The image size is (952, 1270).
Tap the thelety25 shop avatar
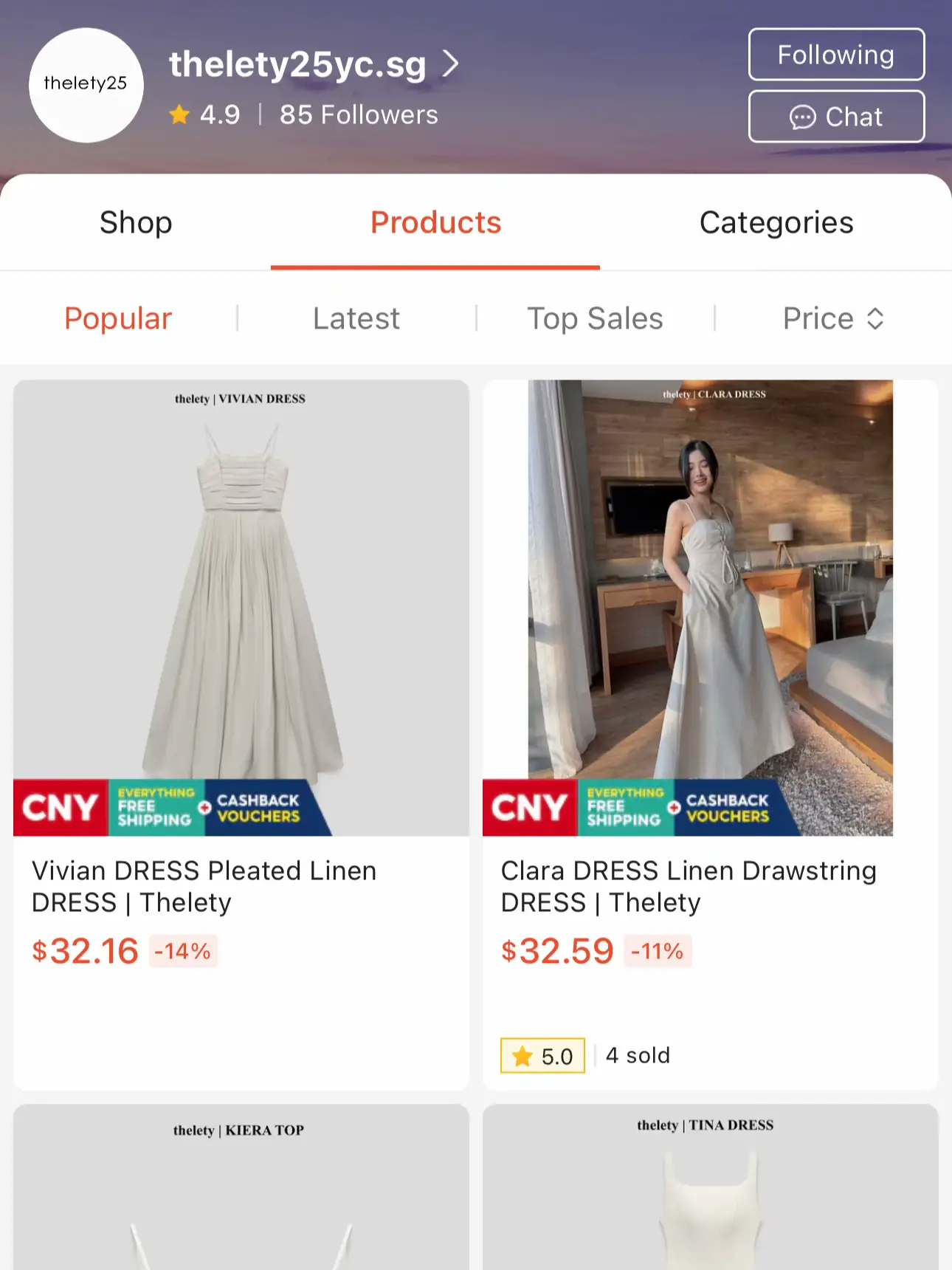(86, 85)
